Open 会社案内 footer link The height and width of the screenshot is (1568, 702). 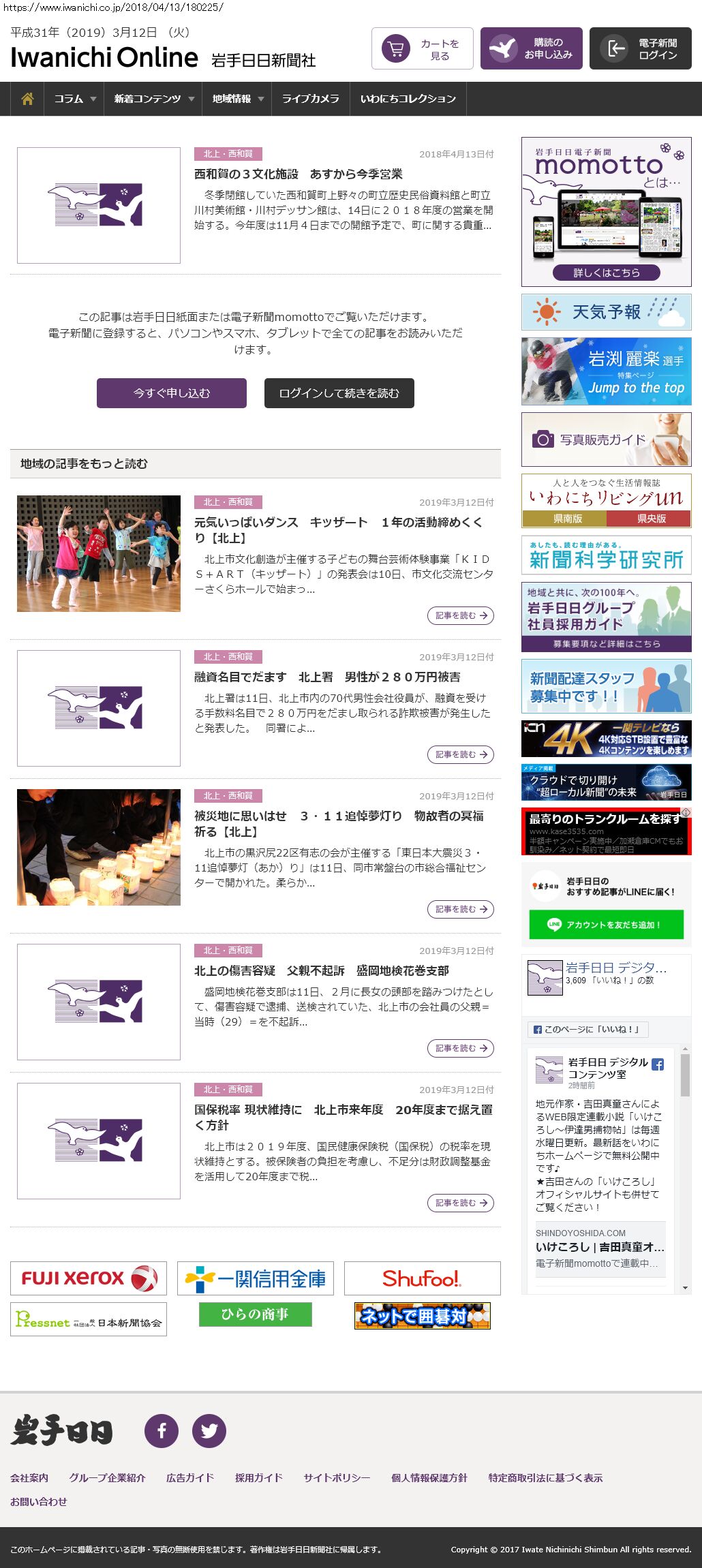point(29,1477)
